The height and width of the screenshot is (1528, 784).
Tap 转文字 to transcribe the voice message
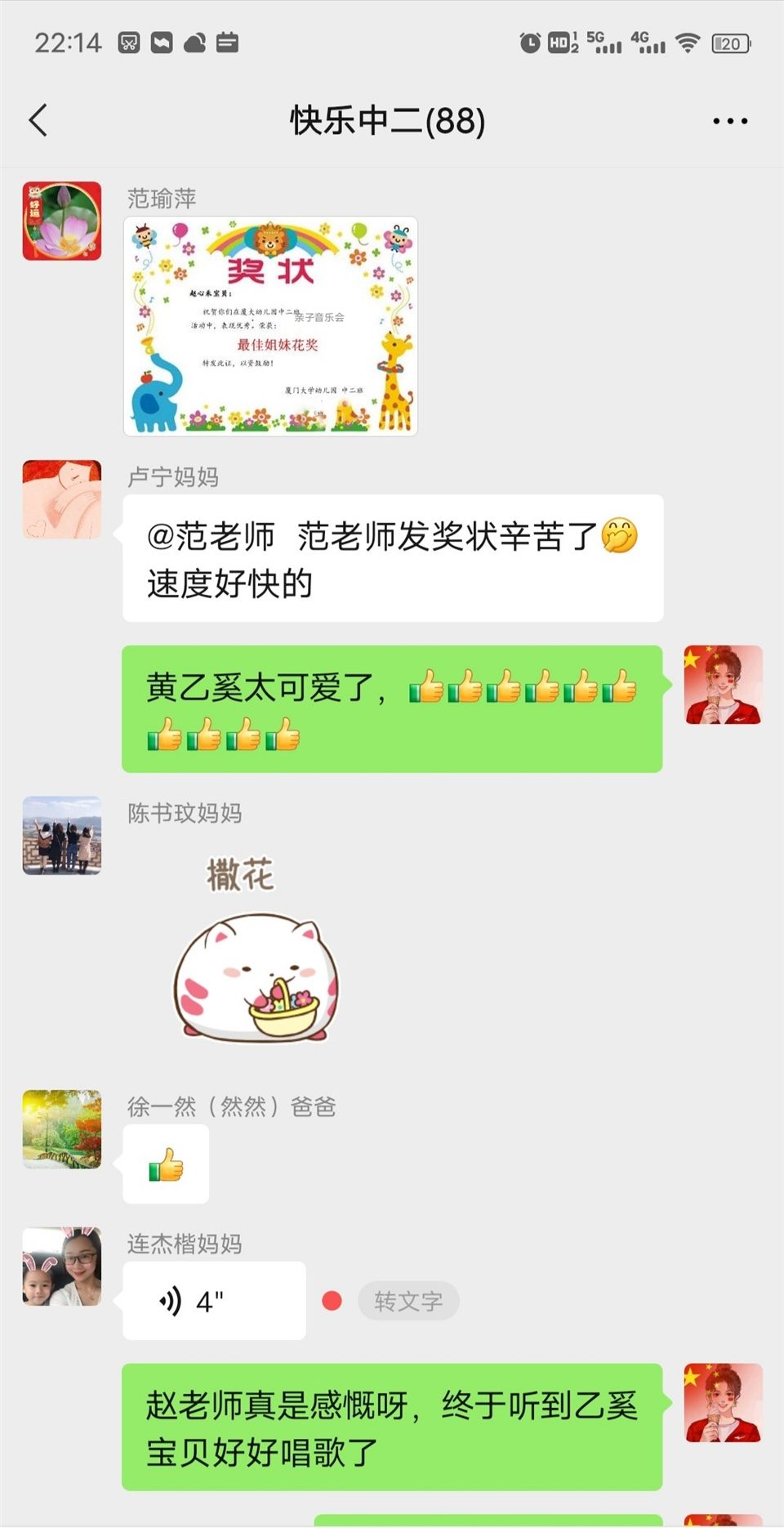click(x=408, y=1301)
